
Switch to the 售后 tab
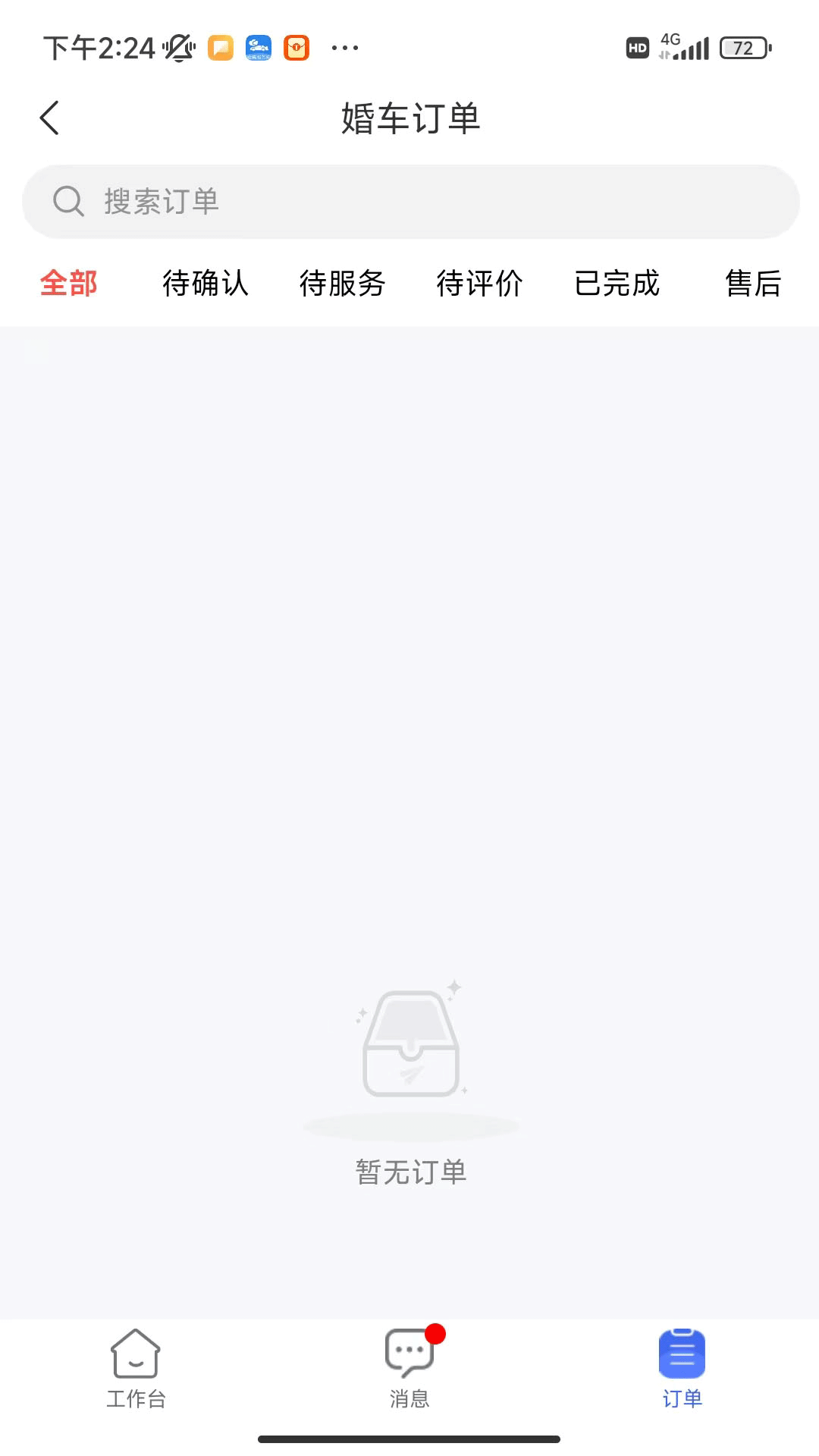pos(753,284)
